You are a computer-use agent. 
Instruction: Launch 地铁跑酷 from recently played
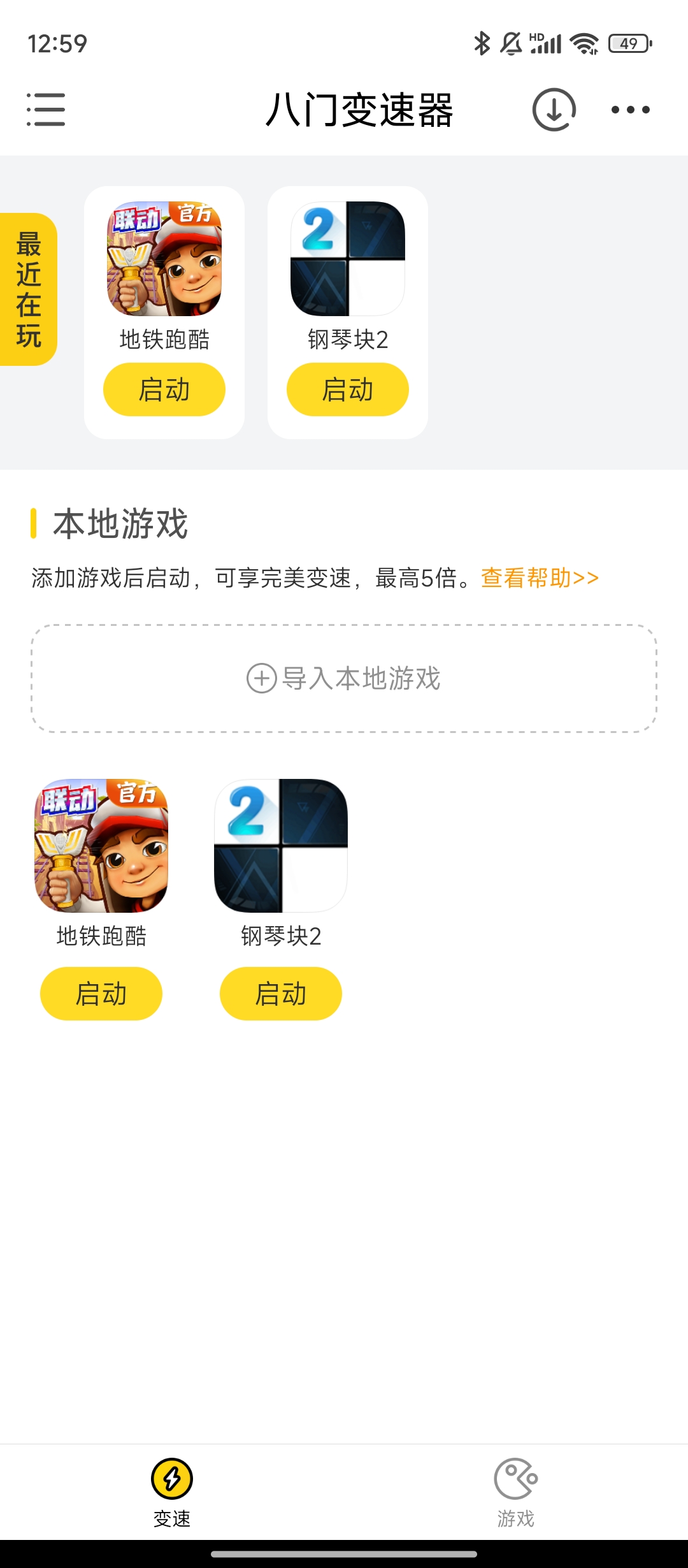click(x=164, y=389)
